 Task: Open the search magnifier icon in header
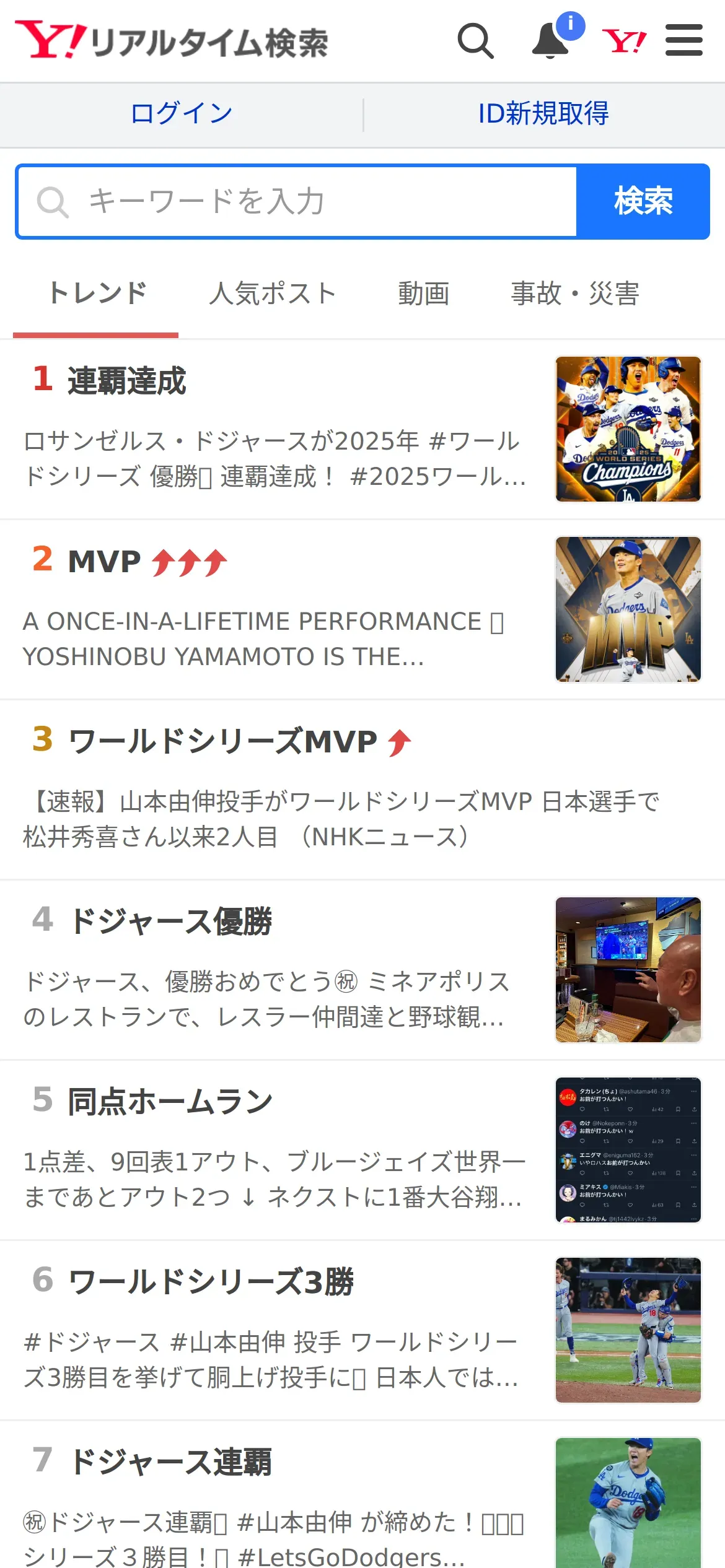tap(475, 41)
